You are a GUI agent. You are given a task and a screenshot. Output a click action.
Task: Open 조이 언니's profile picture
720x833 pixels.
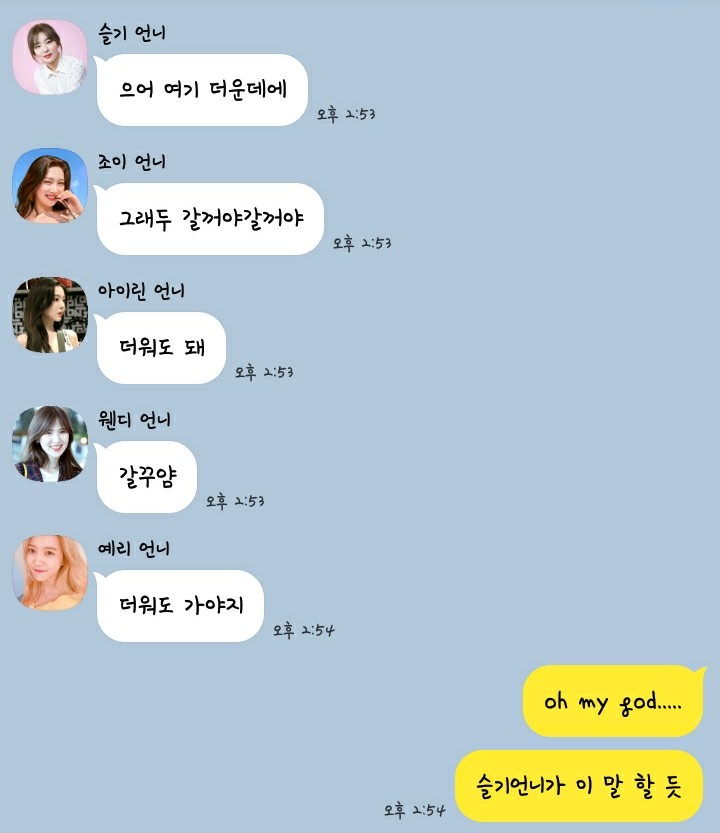[50, 186]
